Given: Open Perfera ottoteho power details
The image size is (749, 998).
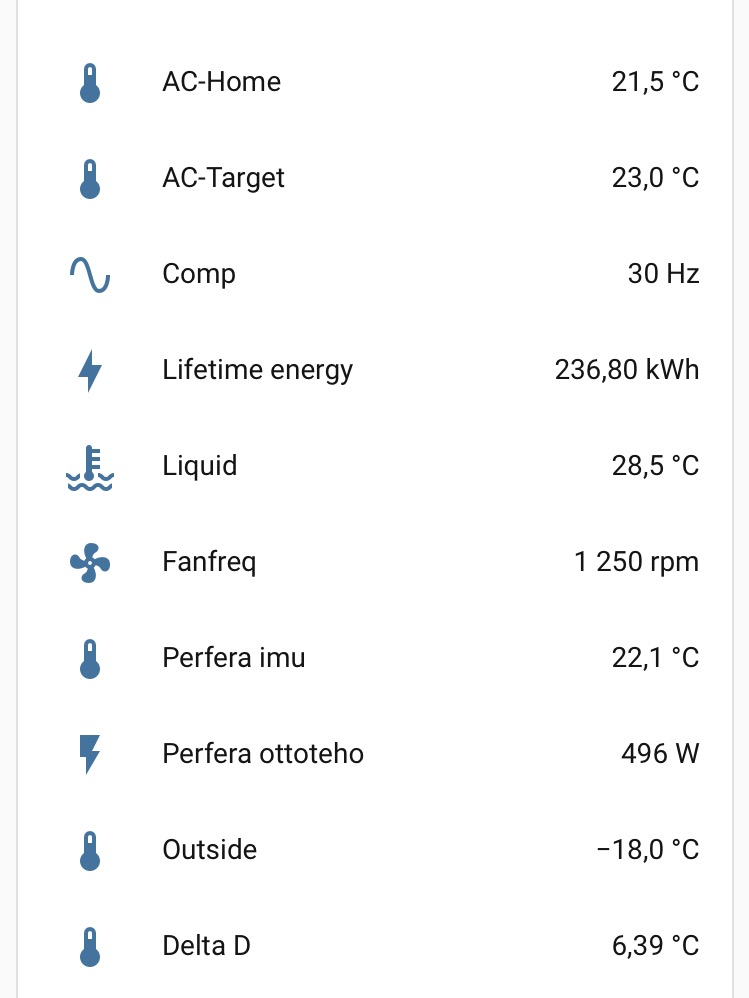Looking at the screenshot, I should pyautogui.click(x=262, y=754).
